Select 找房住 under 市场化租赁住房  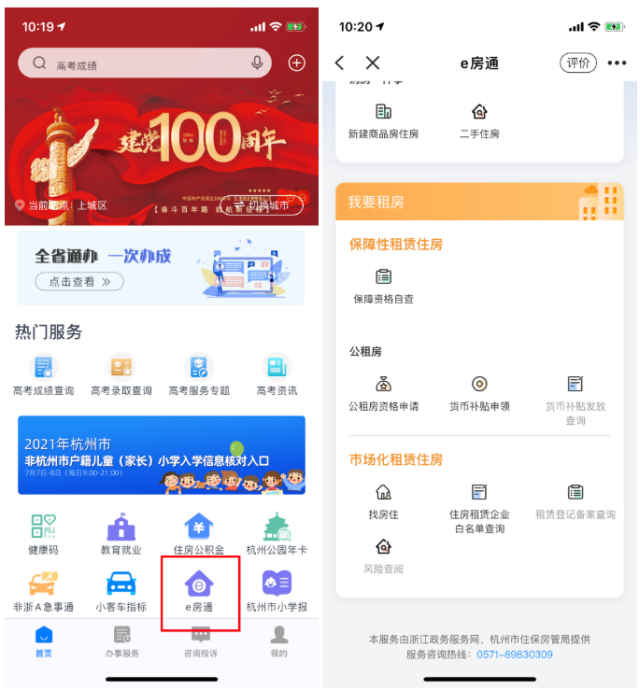point(383,501)
